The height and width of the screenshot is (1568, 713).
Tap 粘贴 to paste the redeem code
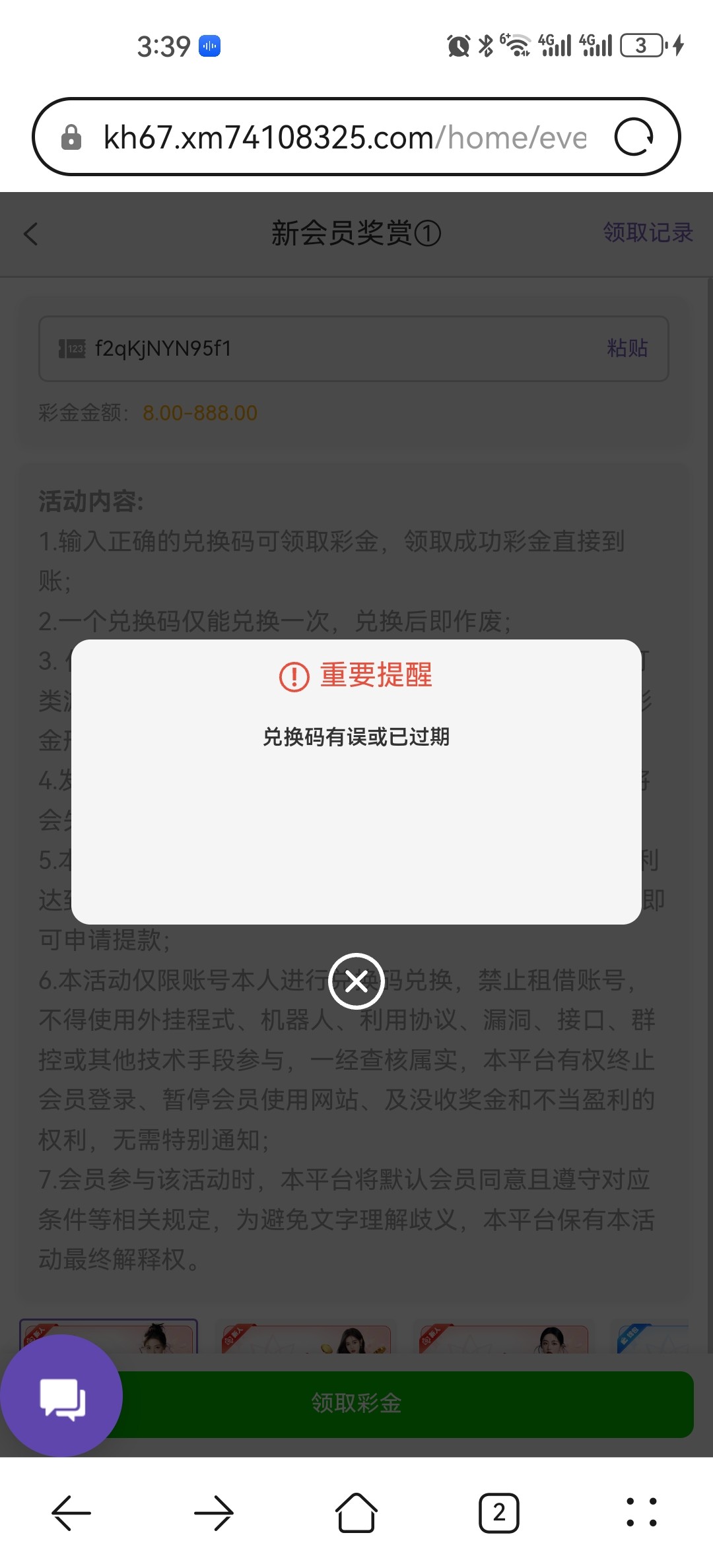click(627, 348)
